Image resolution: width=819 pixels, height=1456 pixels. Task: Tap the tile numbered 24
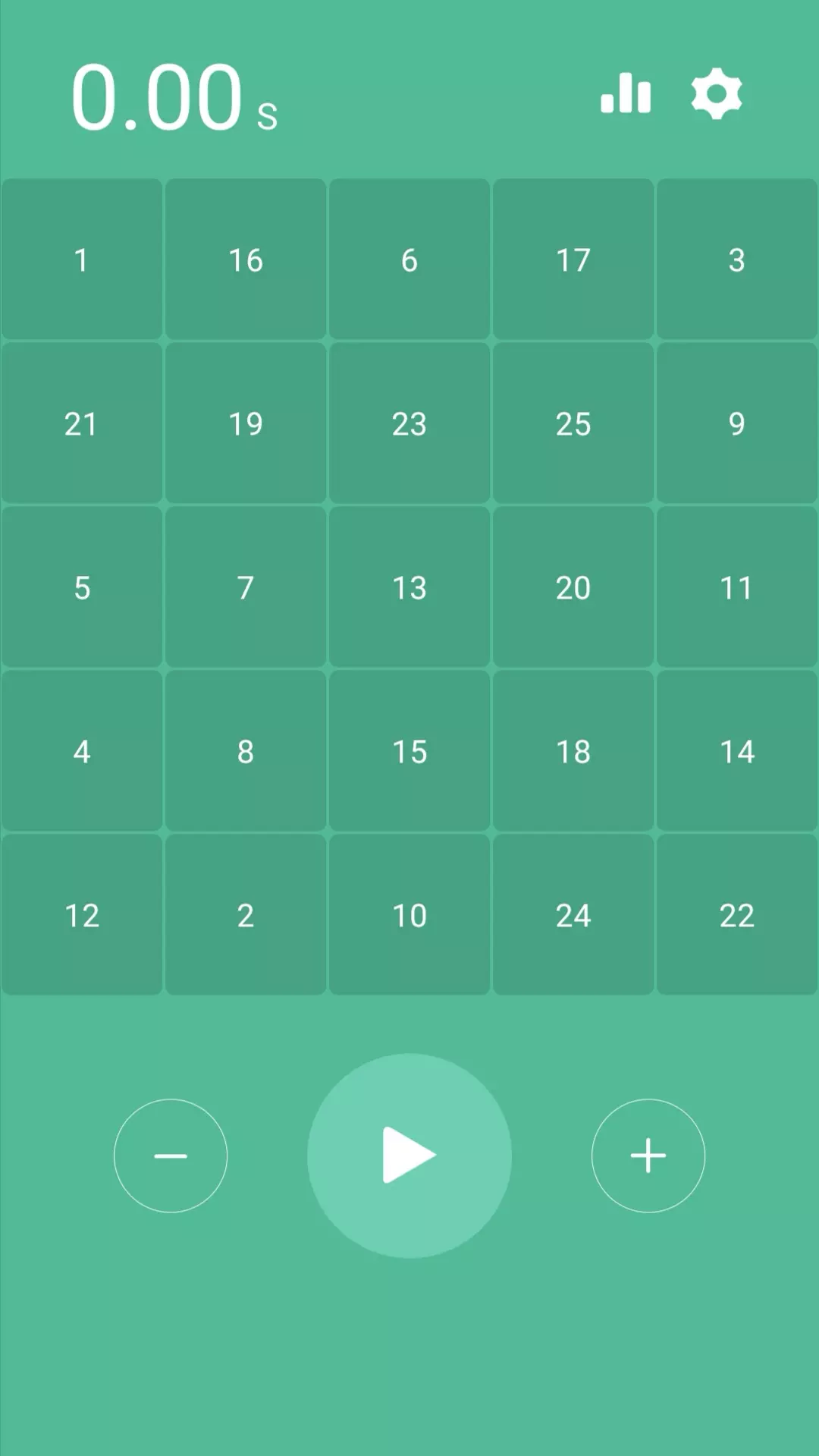coord(573,915)
